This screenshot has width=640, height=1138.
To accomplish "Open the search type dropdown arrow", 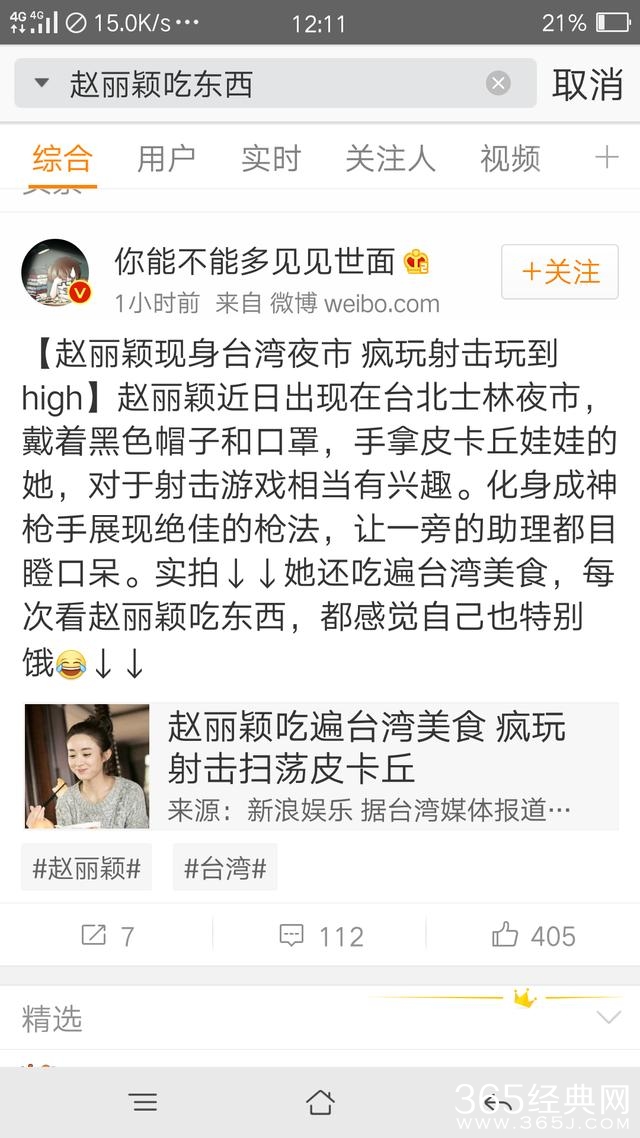I will click(x=41, y=84).
